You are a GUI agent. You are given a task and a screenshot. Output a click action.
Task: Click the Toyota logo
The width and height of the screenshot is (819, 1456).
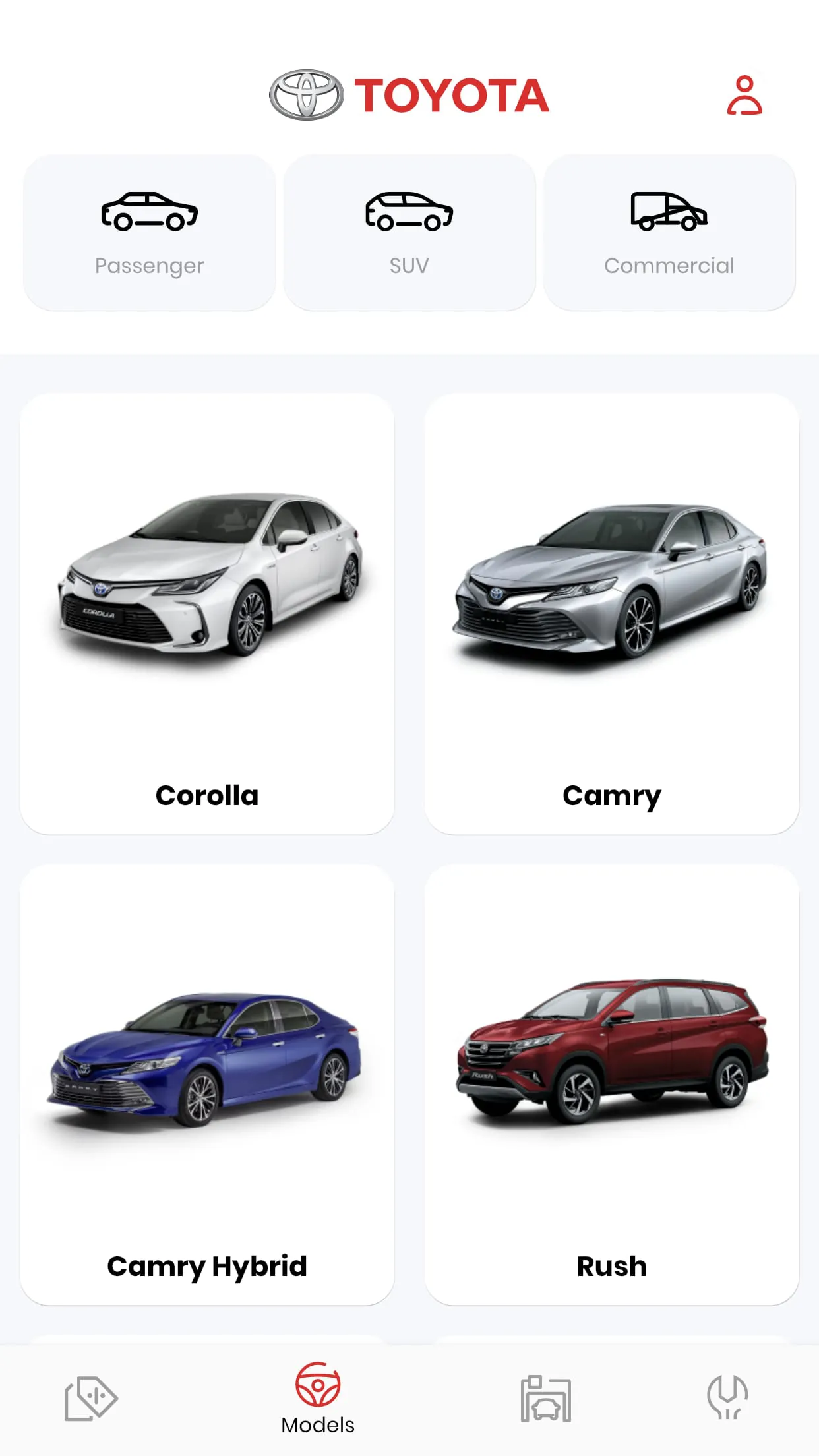[x=409, y=94]
